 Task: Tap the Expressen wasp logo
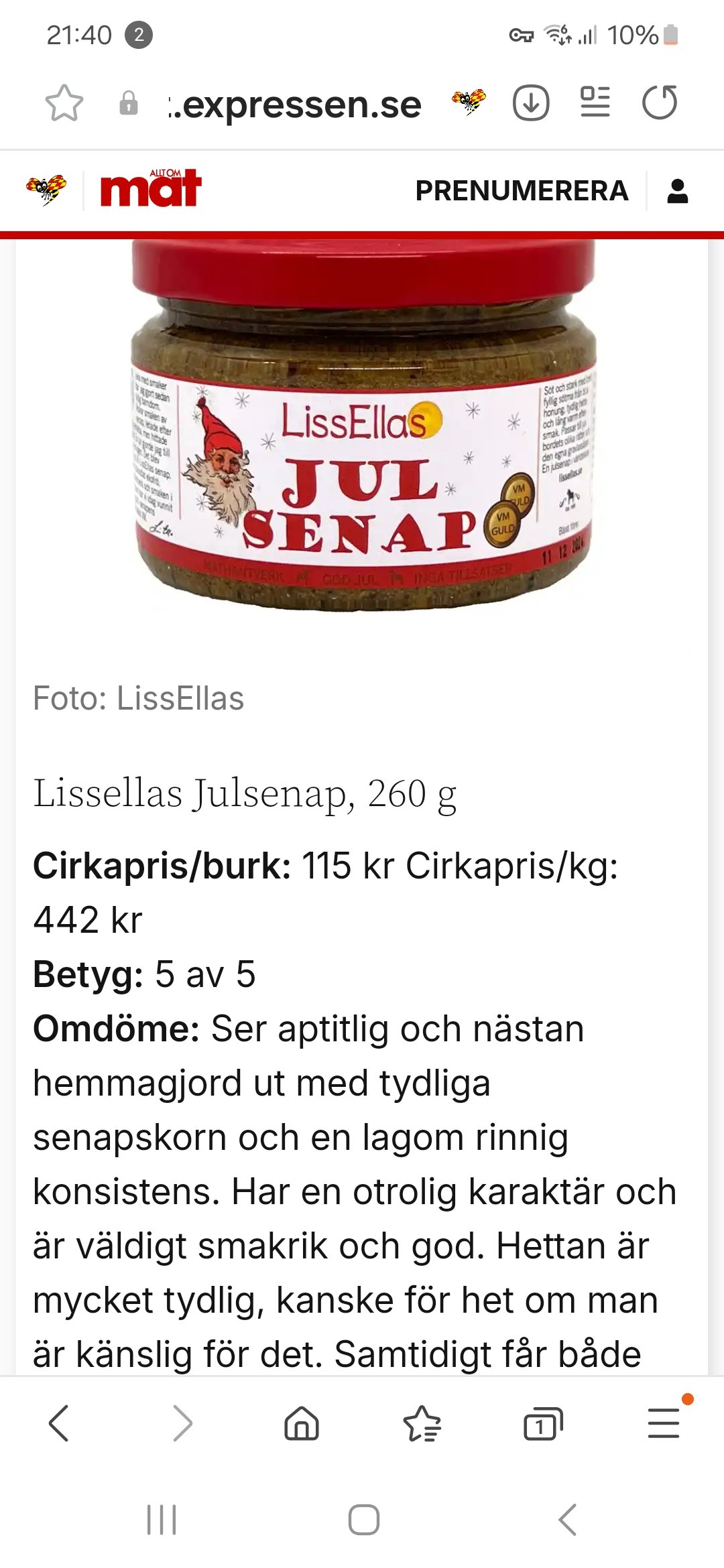pos(46,190)
